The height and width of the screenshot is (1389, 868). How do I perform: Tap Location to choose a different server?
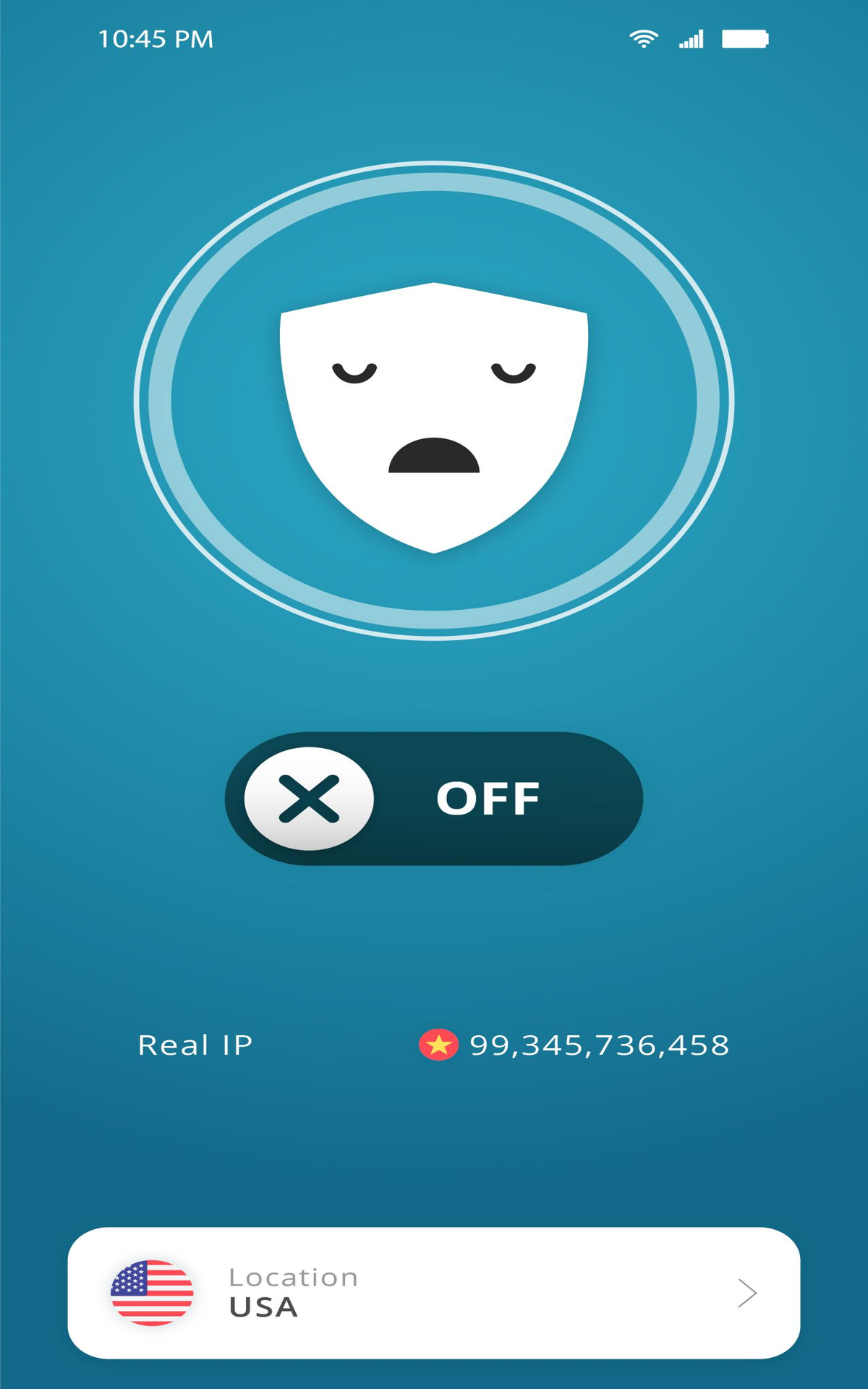click(x=292, y=1275)
